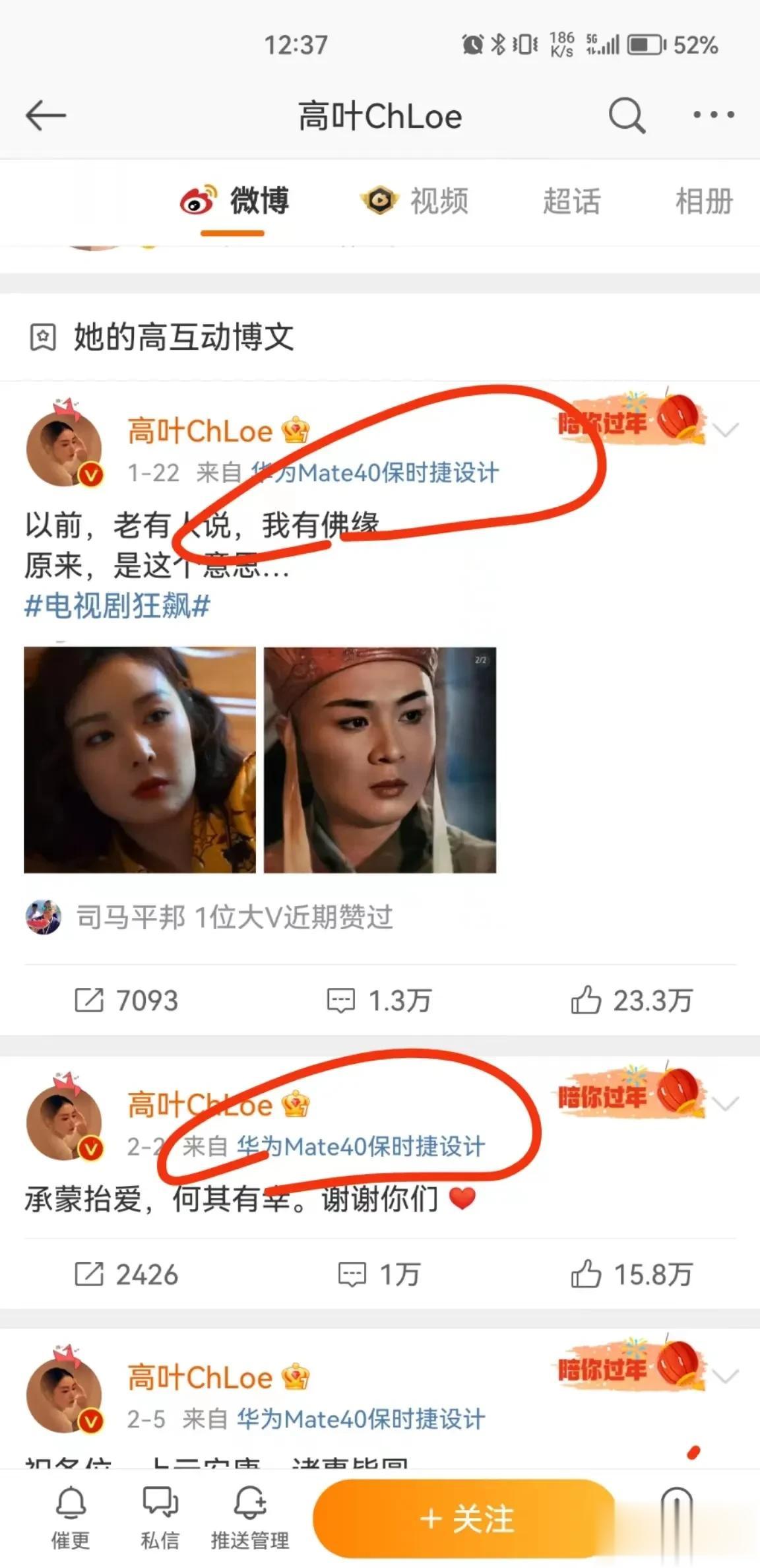This screenshot has height=1568, width=760.
Task: Open comments on the 承蒙抬爱 post
Action: [x=379, y=1274]
